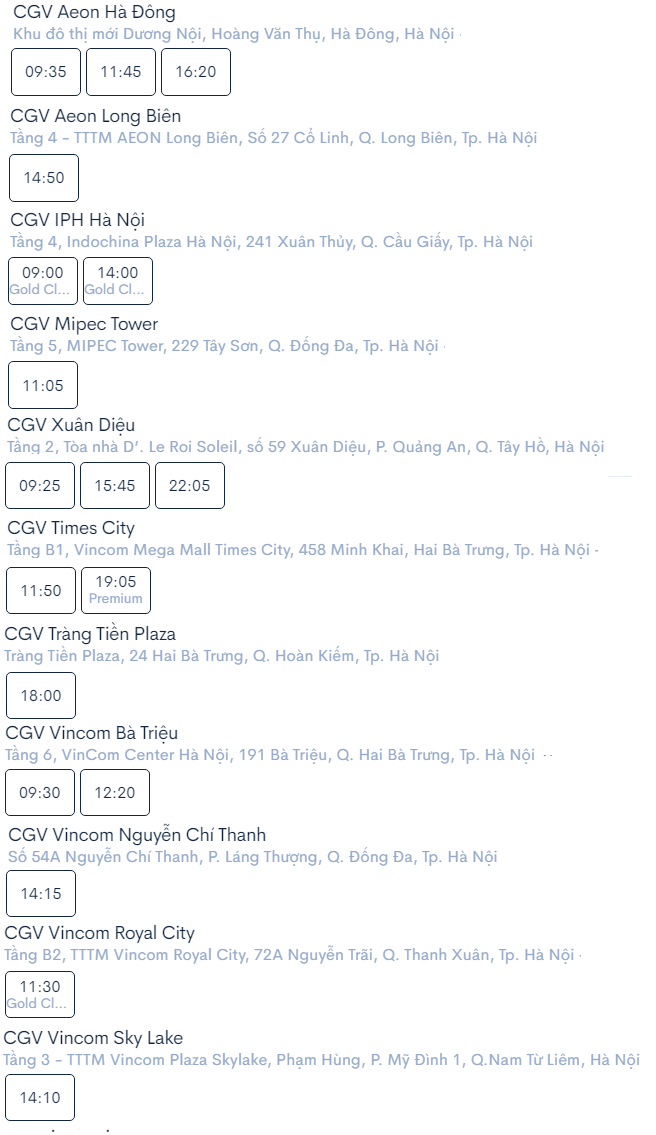Pick the 14:50 showtime at Aeon Long Biên
Image resolution: width=656 pixels, height=1135 pixels.
point(43,177)
